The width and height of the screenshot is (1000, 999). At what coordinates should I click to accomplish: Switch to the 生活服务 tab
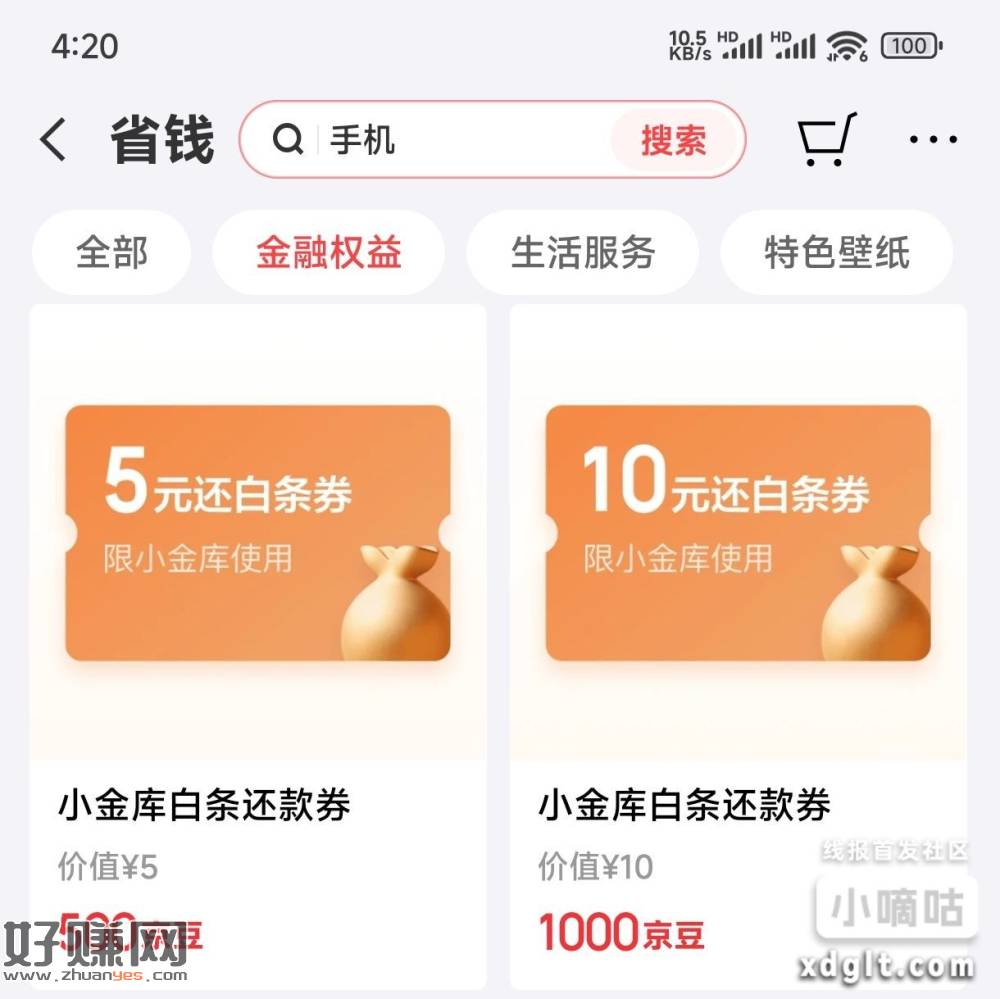pos(582,252)
